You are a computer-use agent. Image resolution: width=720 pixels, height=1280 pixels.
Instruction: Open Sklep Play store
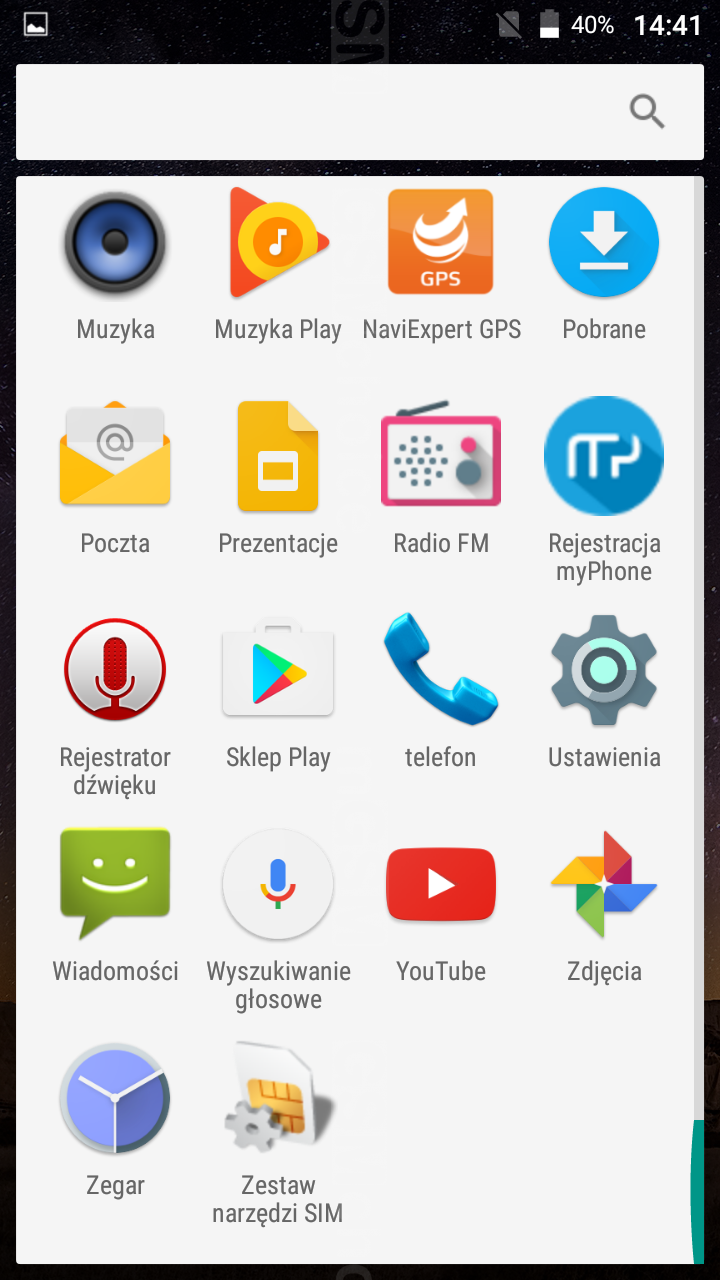278,668
